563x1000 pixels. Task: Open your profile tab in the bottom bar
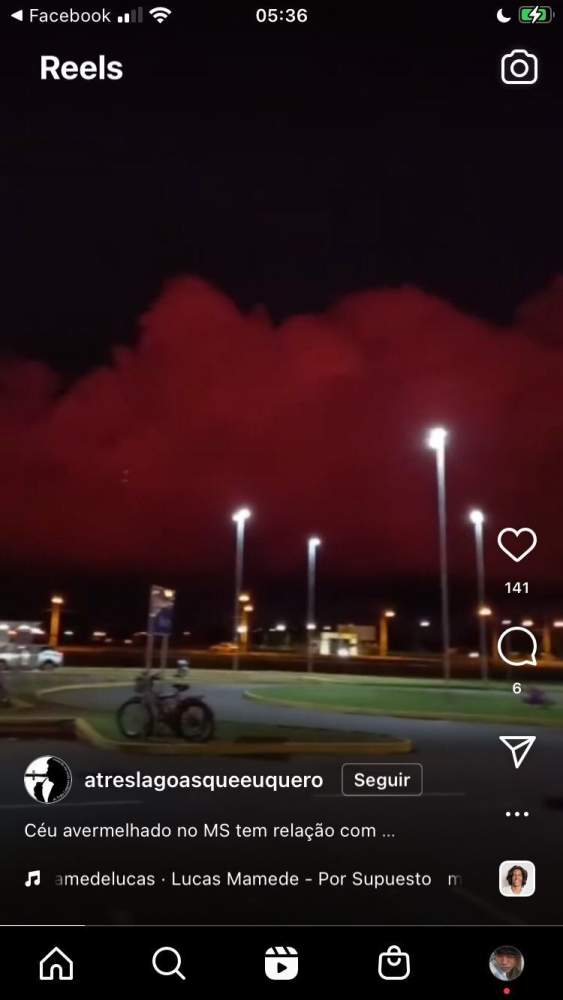pyautogui.click(x=506, y=963)
